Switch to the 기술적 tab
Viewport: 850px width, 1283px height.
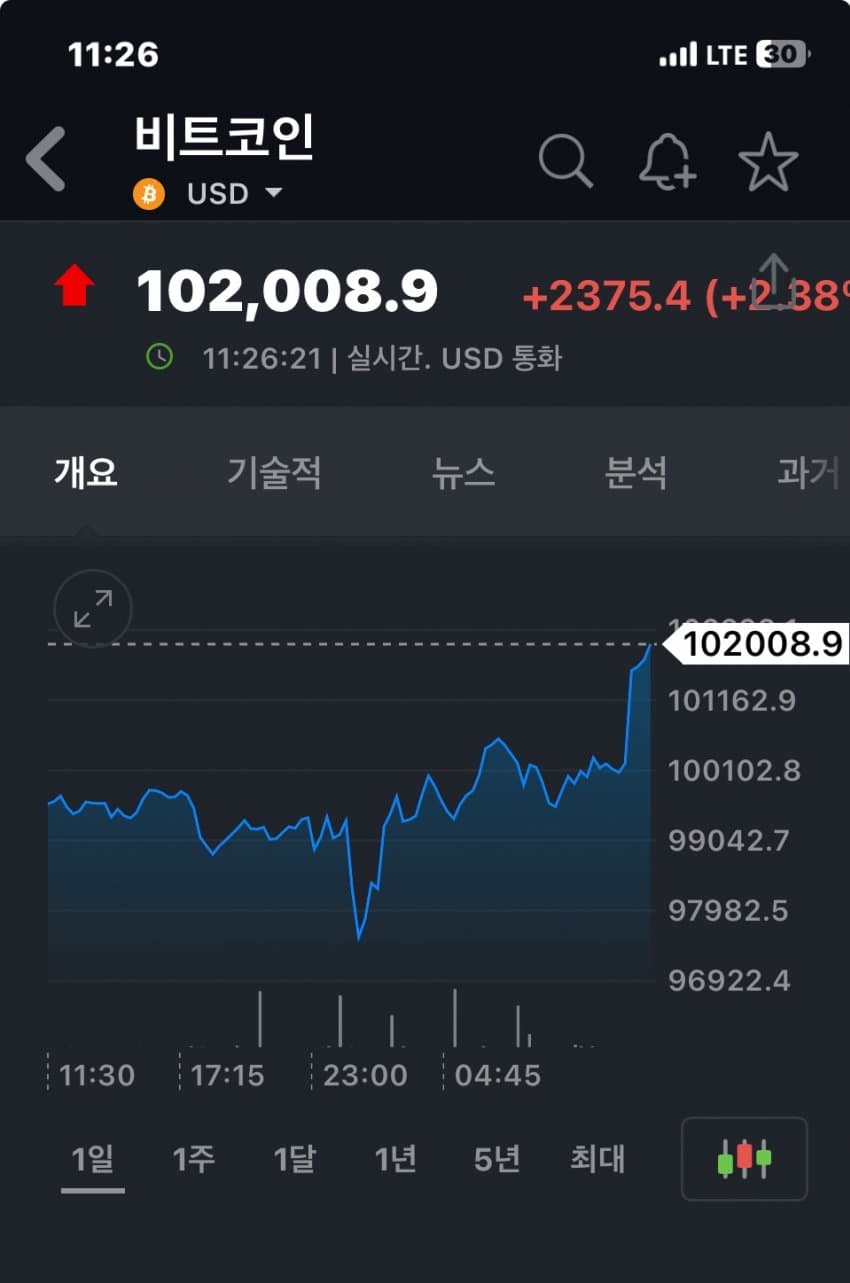274,472
